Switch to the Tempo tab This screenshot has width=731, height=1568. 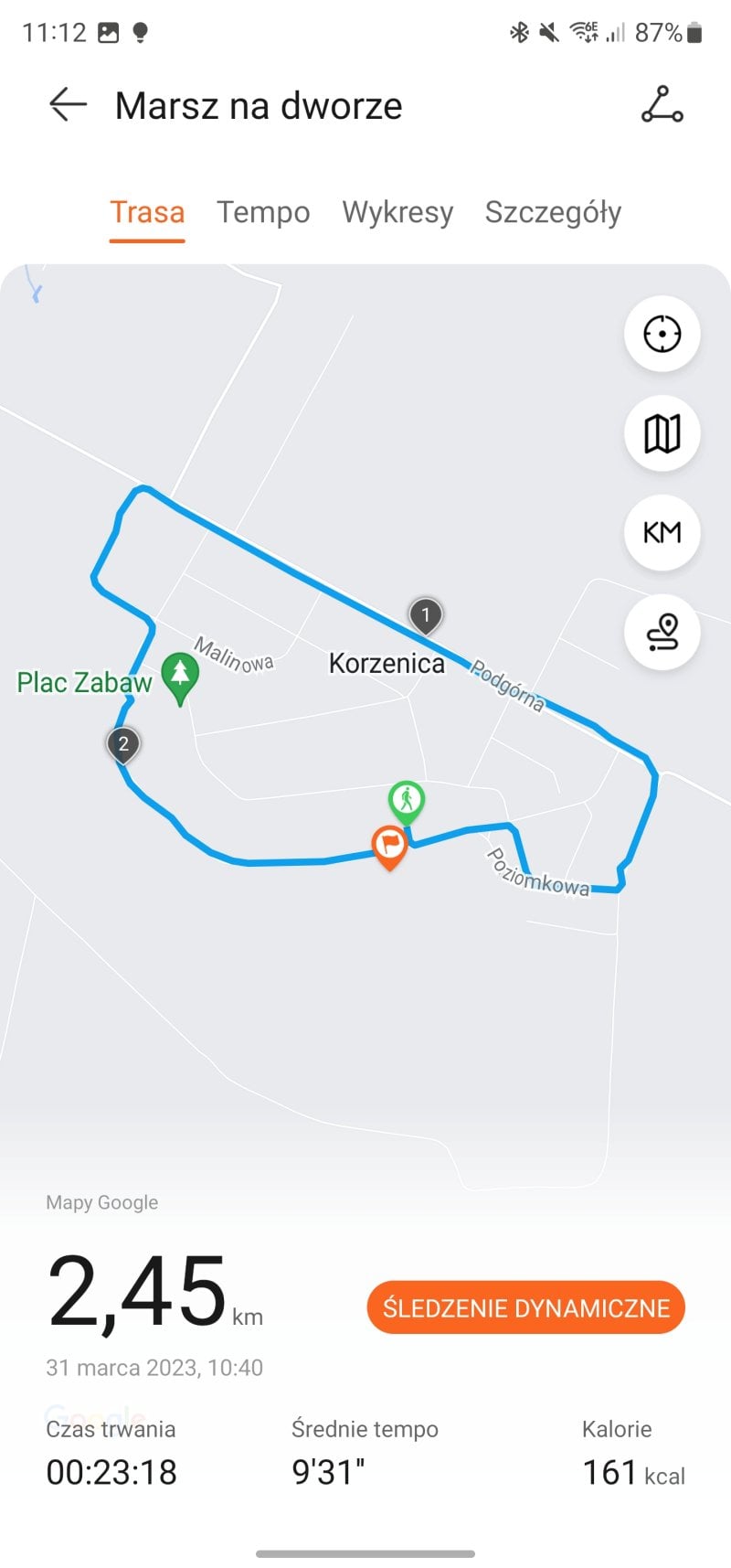263,212
